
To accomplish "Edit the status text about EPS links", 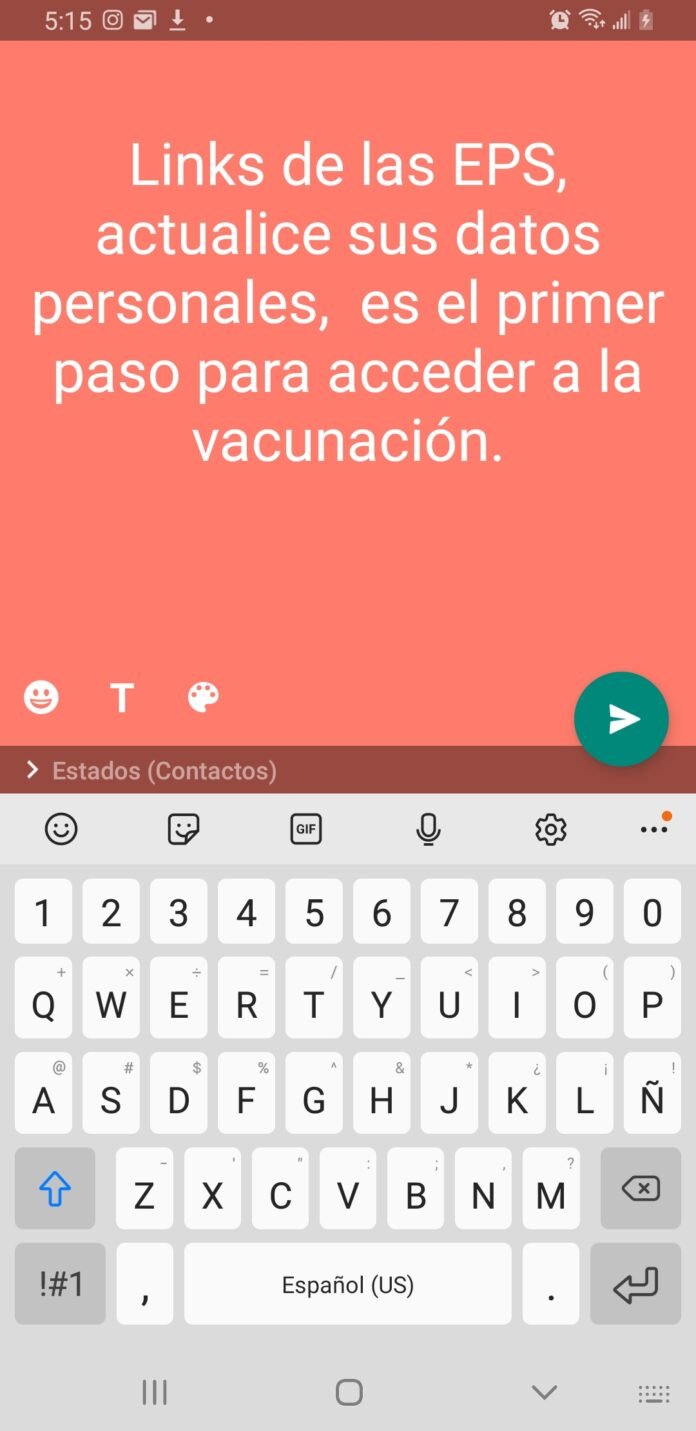I will 348,303.
